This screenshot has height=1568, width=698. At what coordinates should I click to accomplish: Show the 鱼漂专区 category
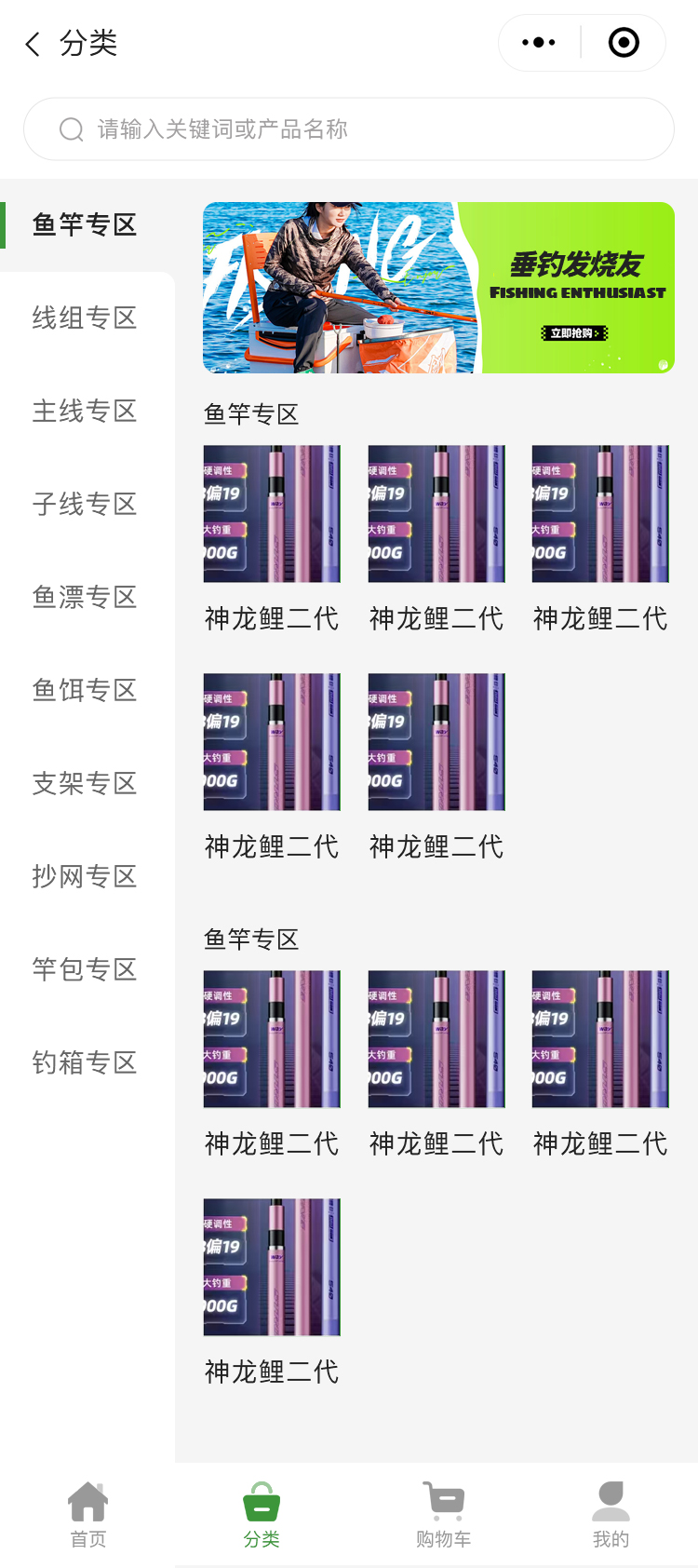[x=85, y=598]
